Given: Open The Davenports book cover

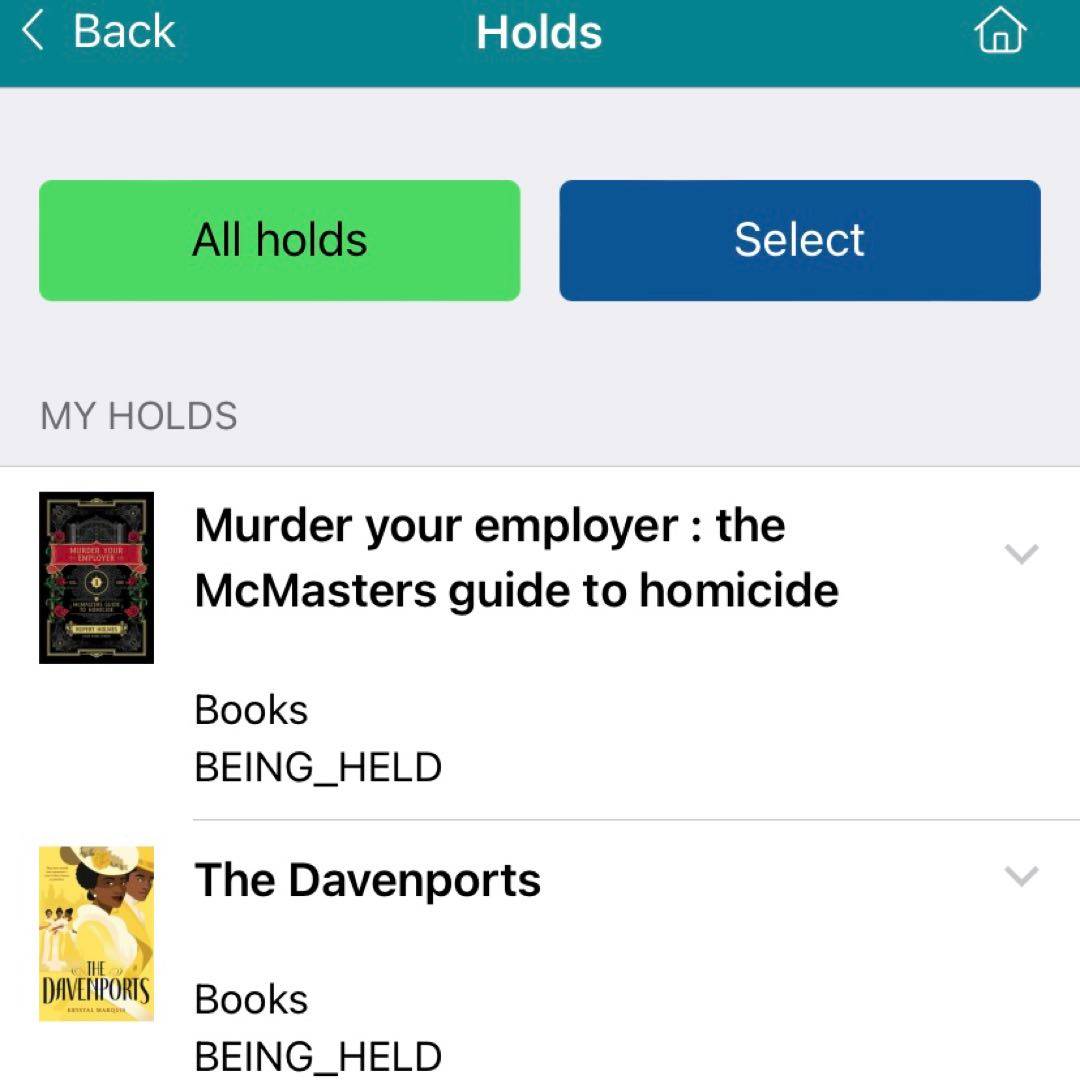Looking at the screenshot, I should (96, 933).
